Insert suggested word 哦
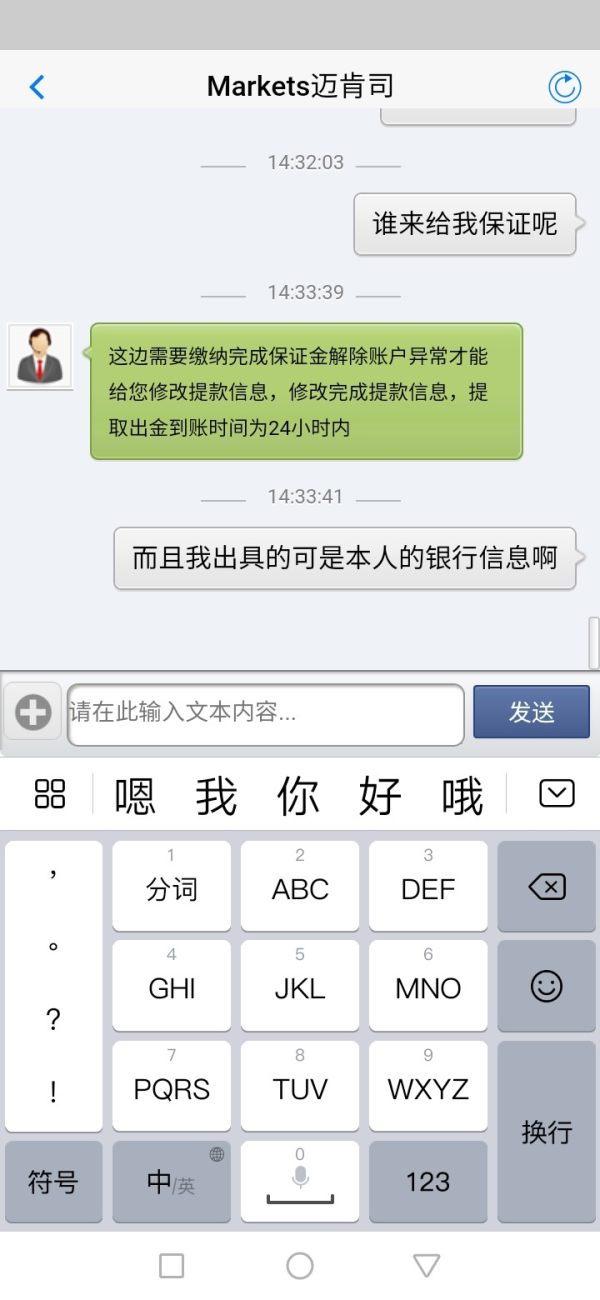The width and height of the screenshot is (600, 1300). coord(462,797)
